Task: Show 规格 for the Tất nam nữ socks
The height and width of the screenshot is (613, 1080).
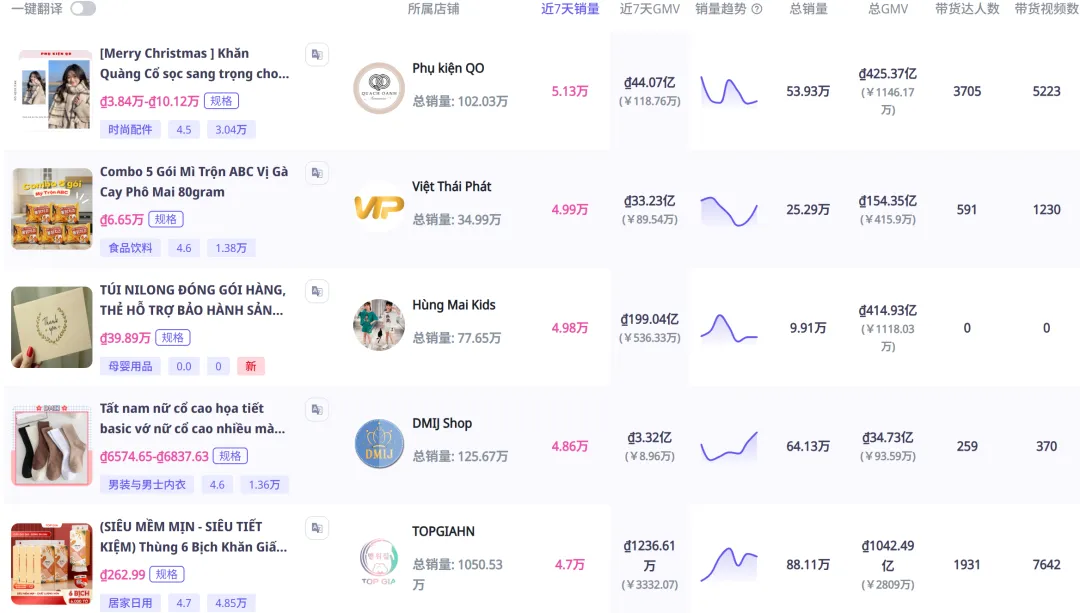Action: click(230, 456)
